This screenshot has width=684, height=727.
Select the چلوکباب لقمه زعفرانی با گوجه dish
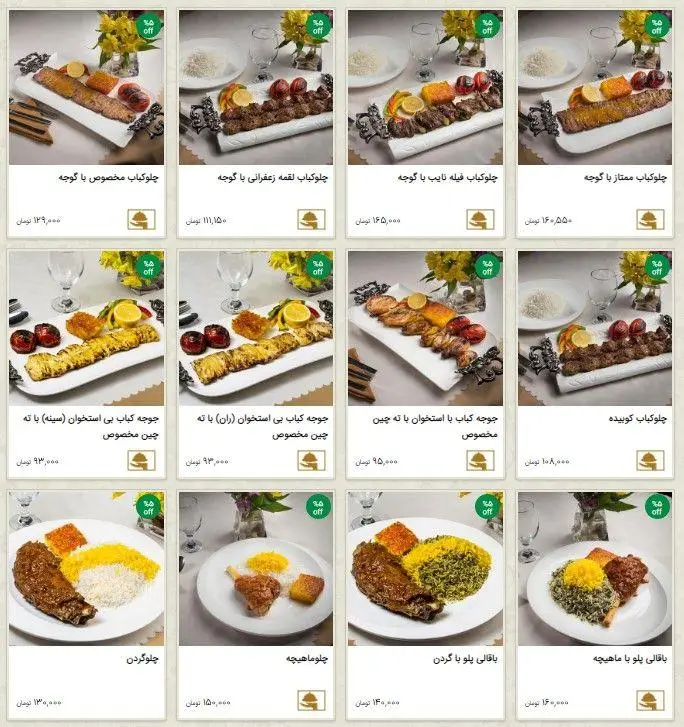(x=256, y=100)
